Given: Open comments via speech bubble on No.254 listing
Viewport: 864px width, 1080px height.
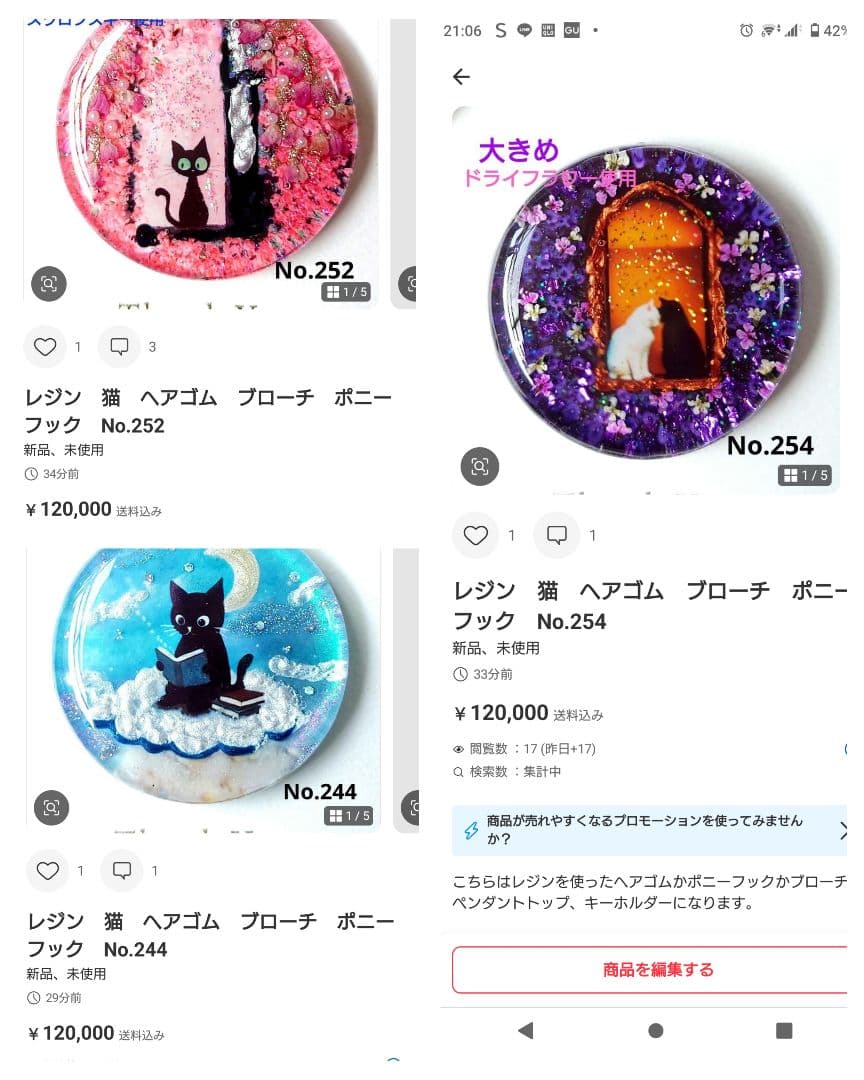Looking at the screenshot, I should [x=557, y=535].
